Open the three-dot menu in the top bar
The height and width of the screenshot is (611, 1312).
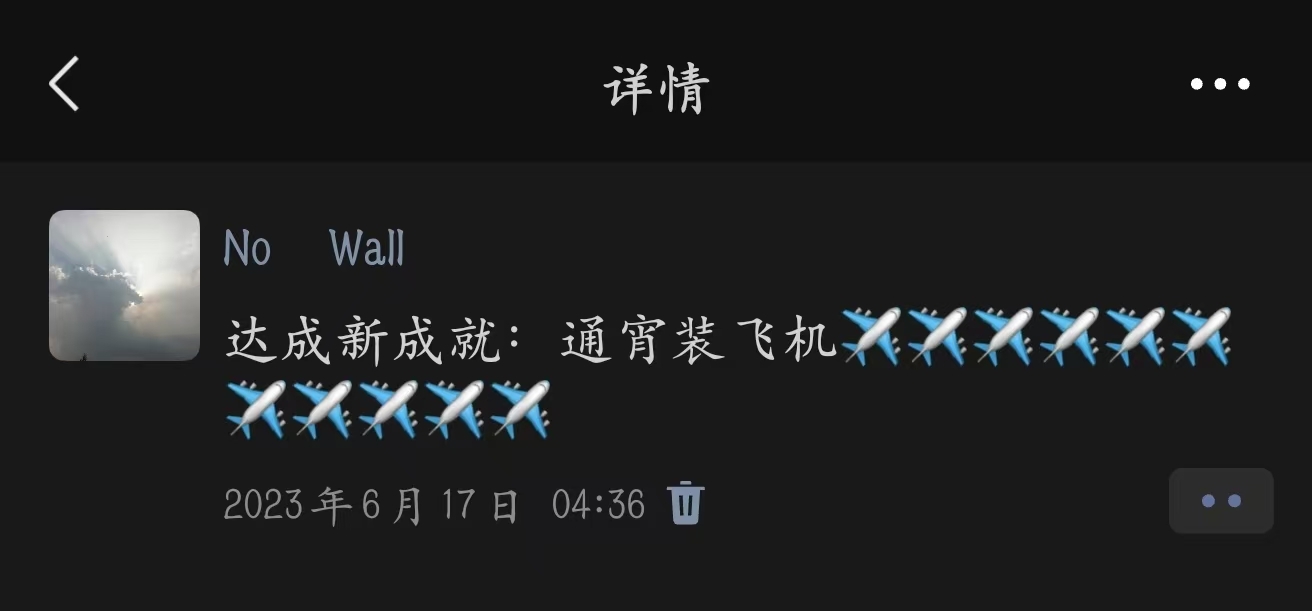(x=1220, y=84)
